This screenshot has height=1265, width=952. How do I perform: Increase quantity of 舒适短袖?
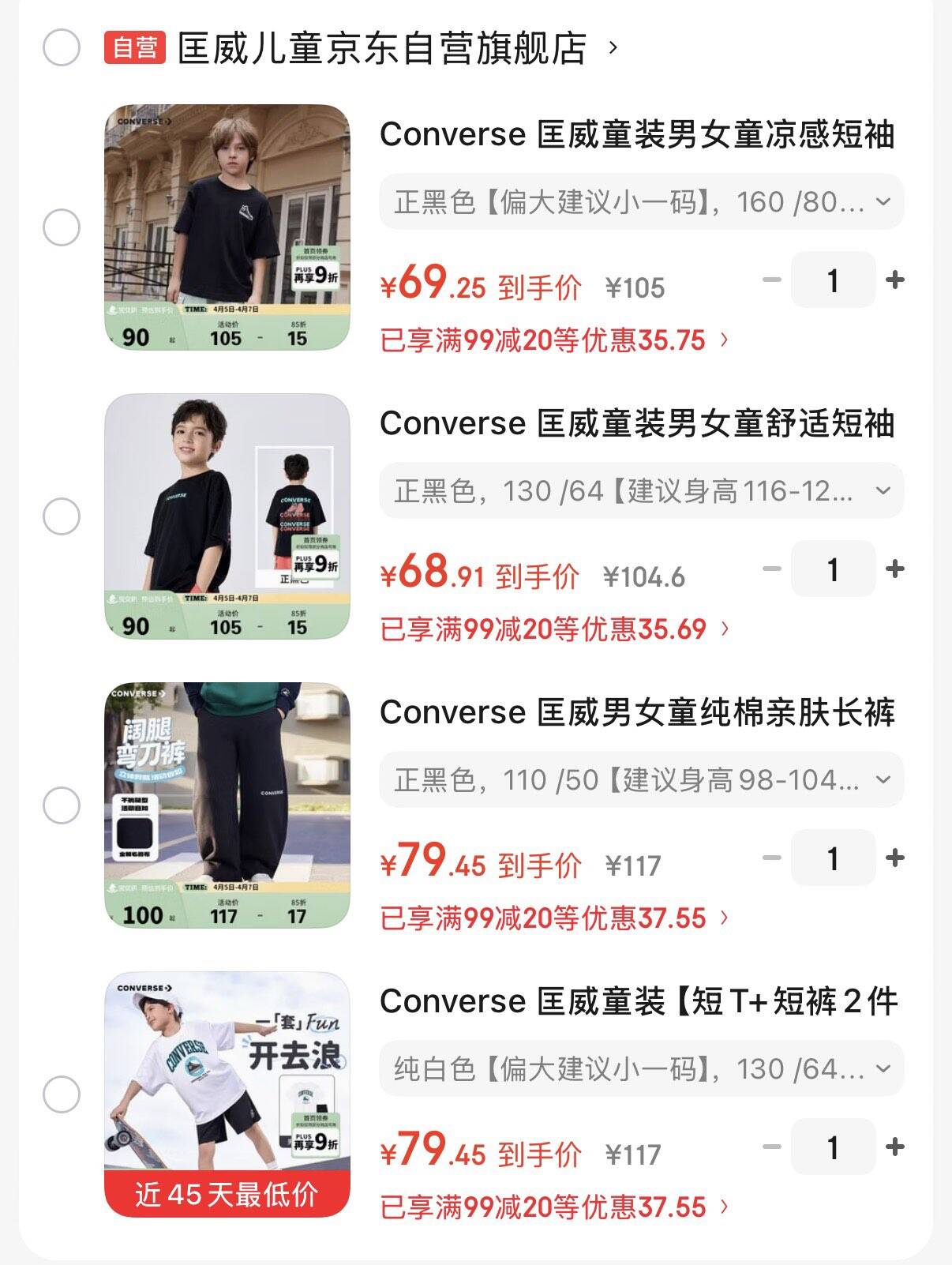895,569
